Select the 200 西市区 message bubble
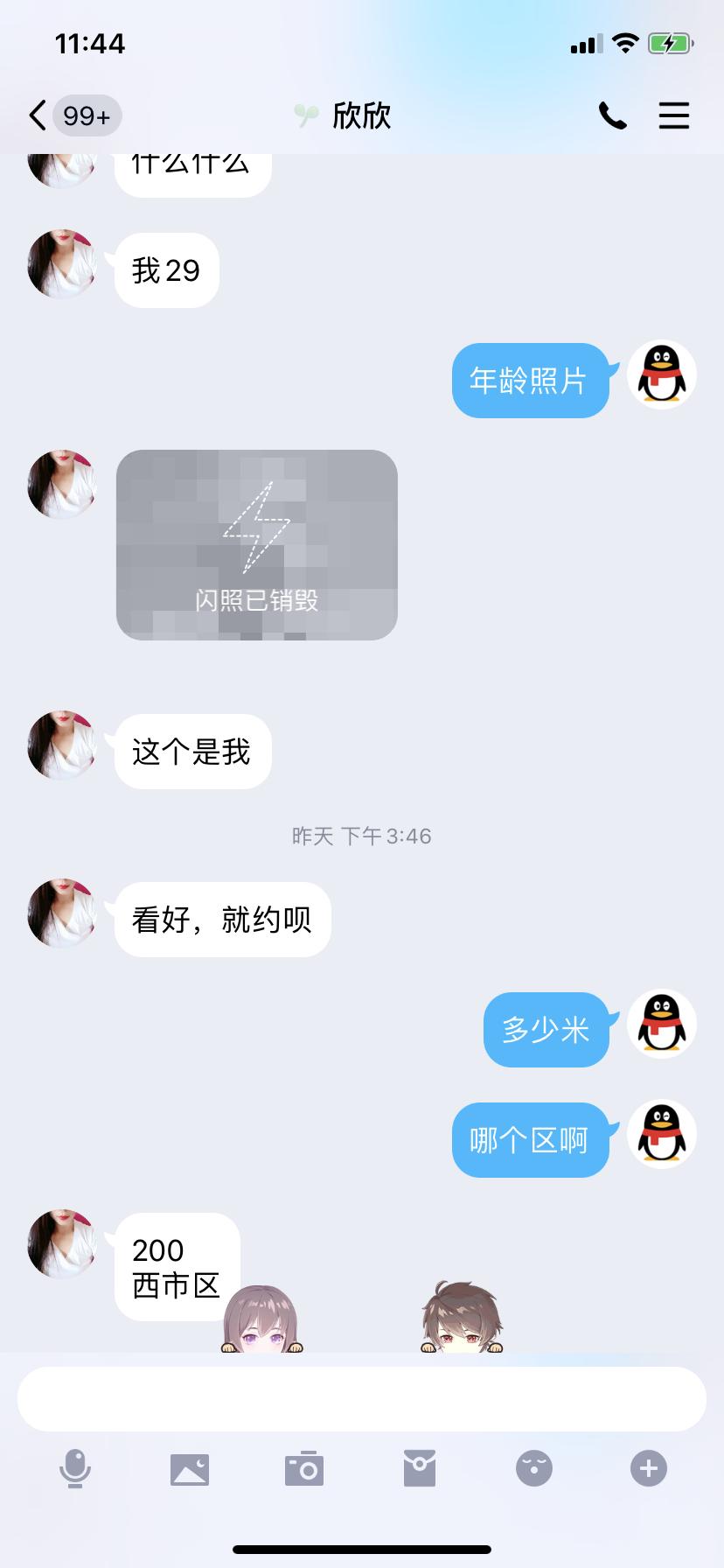 [x=174, y=1268]
